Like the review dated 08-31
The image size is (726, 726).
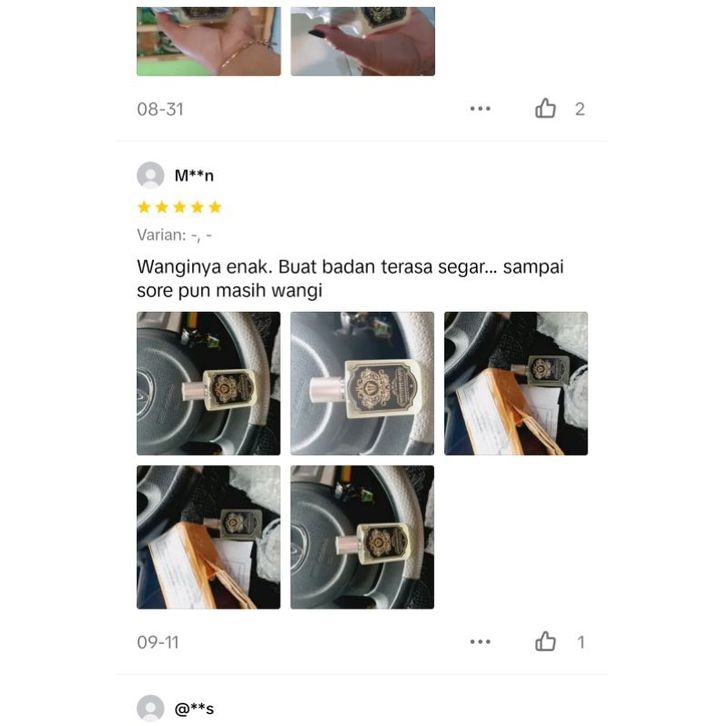[x=546, y=109]
